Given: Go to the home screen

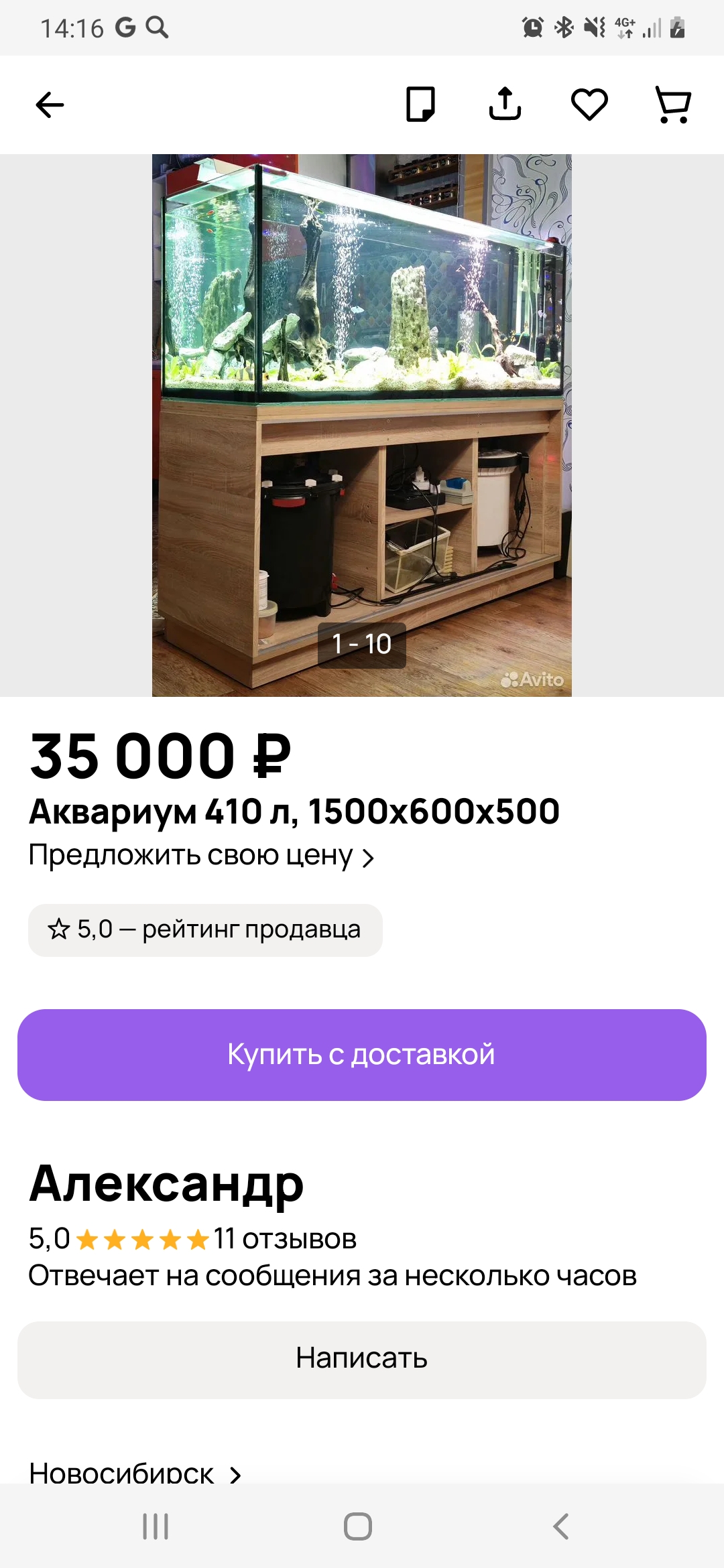Looking at the screenshot, I should pos(358,1526).
